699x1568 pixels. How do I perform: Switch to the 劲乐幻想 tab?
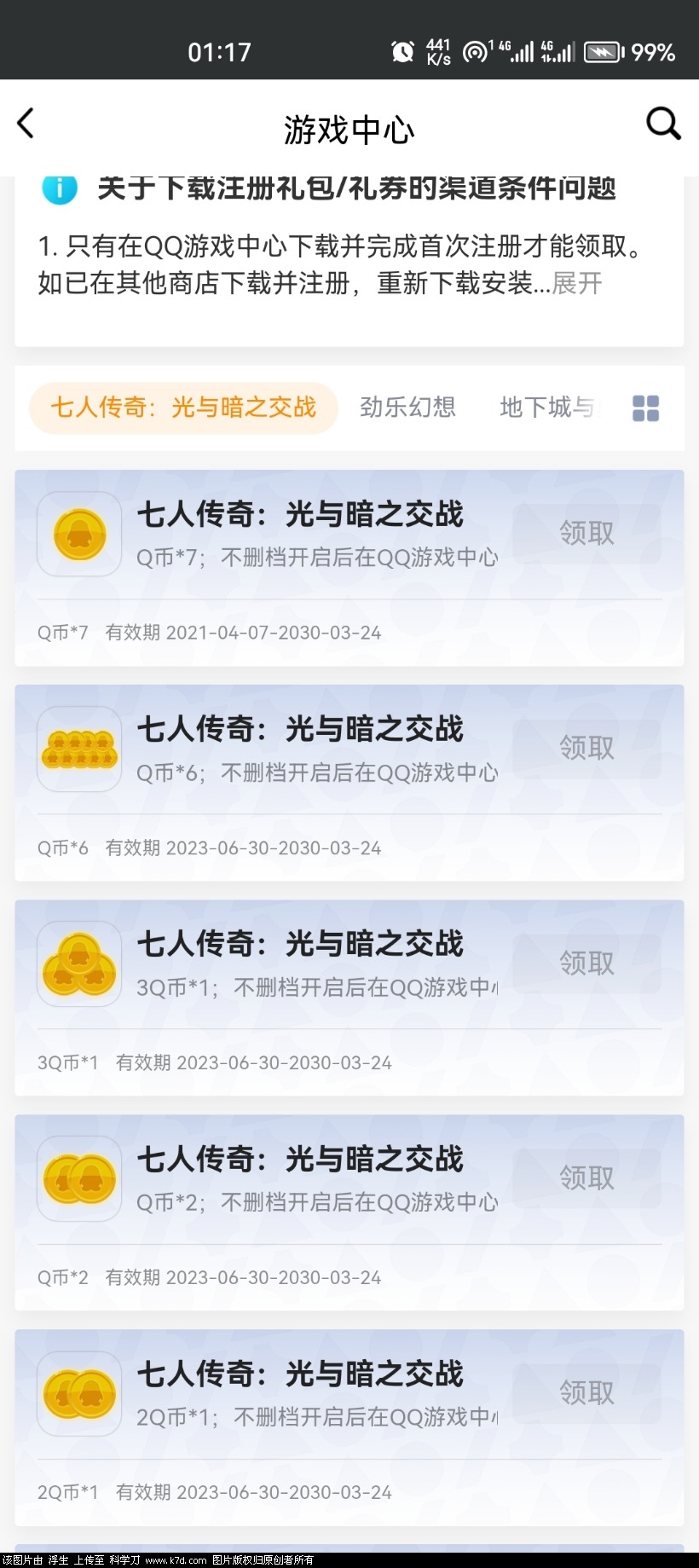[407, 408]
